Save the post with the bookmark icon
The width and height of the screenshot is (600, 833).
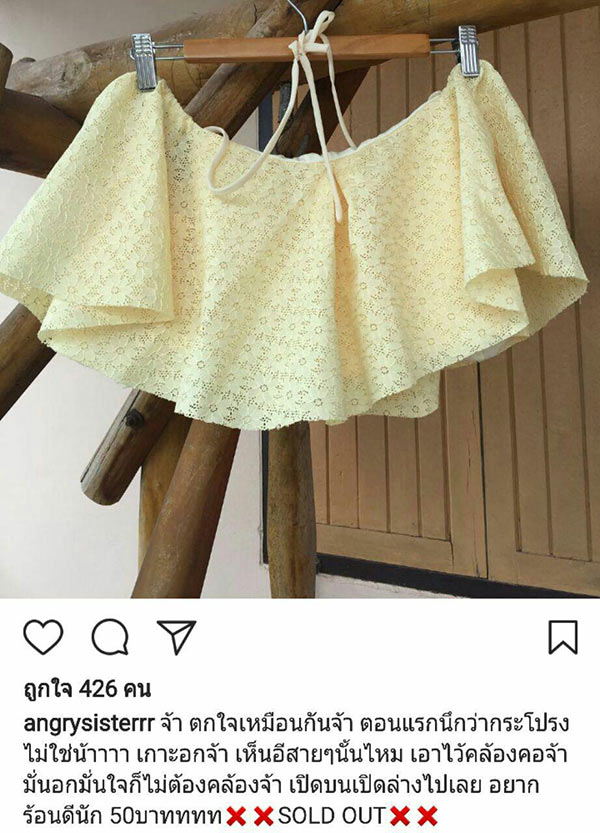tap(563, 637)
